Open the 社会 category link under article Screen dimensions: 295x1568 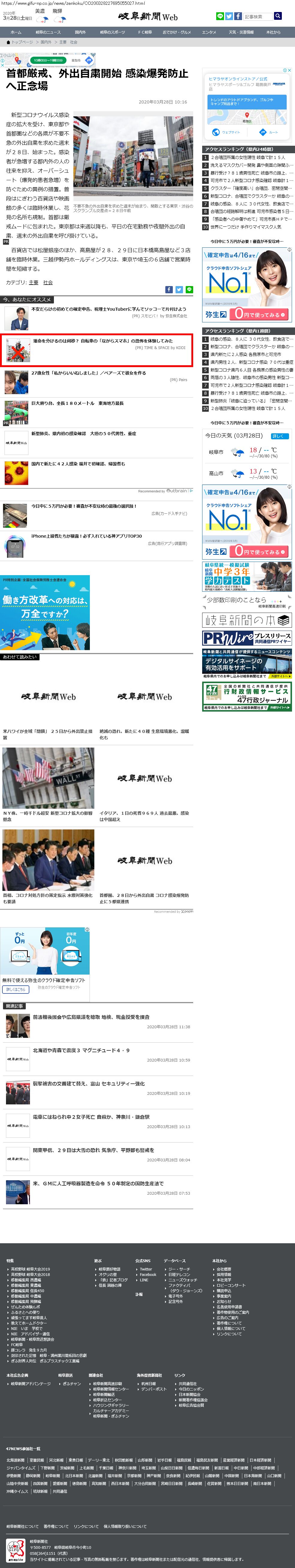[48, 282]
